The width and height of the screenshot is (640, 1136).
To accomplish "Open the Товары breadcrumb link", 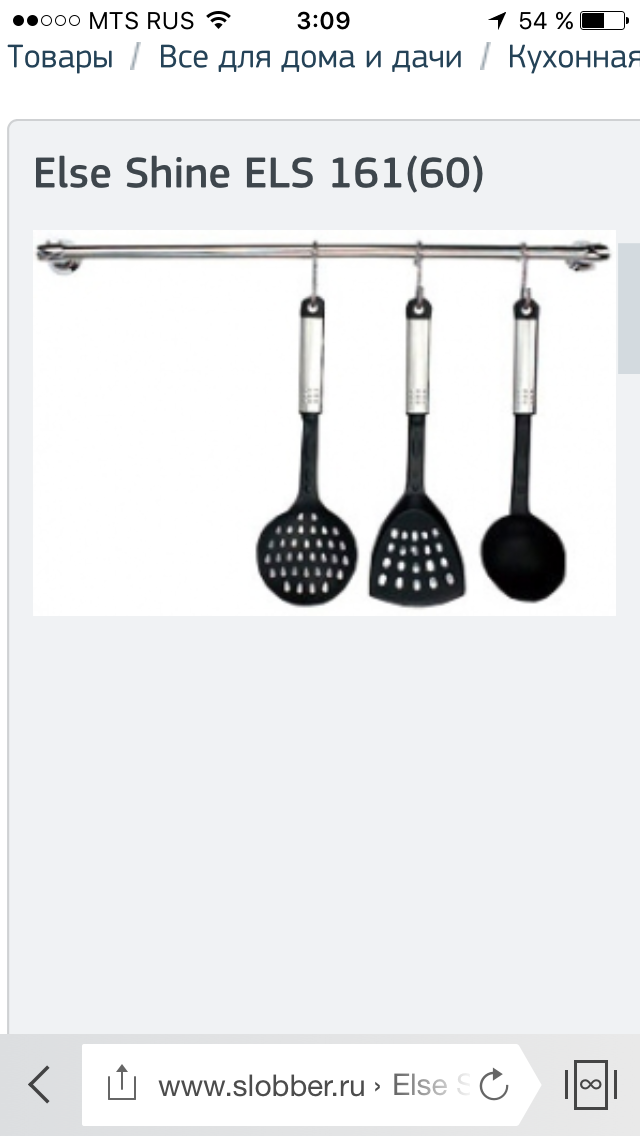I will [60, 57].
